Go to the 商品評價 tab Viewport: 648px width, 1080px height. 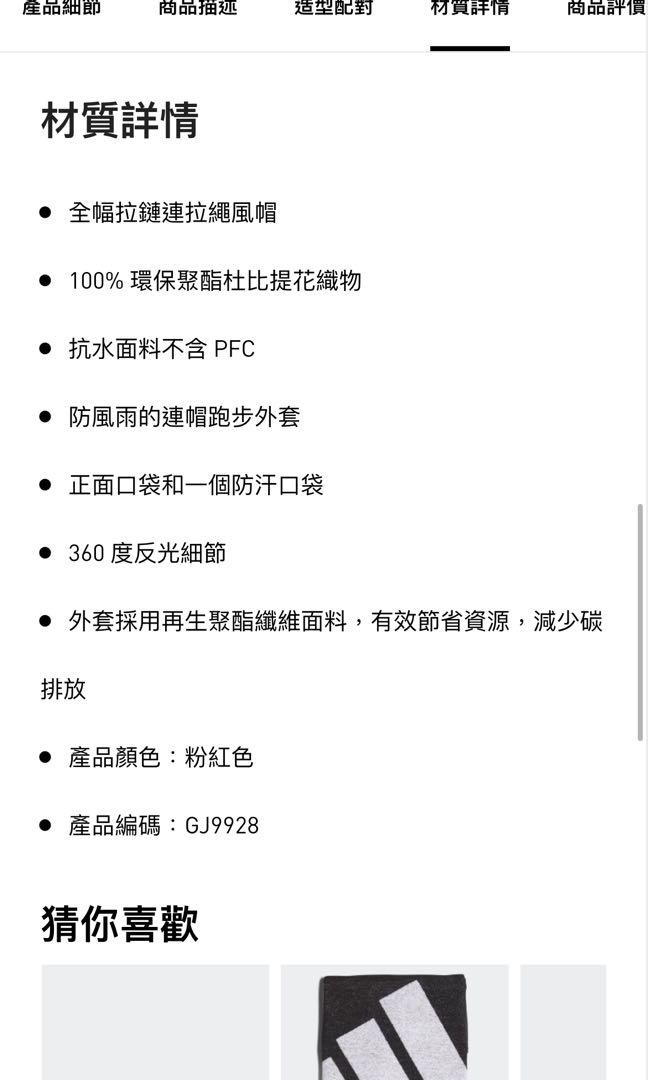pos(606,10)
